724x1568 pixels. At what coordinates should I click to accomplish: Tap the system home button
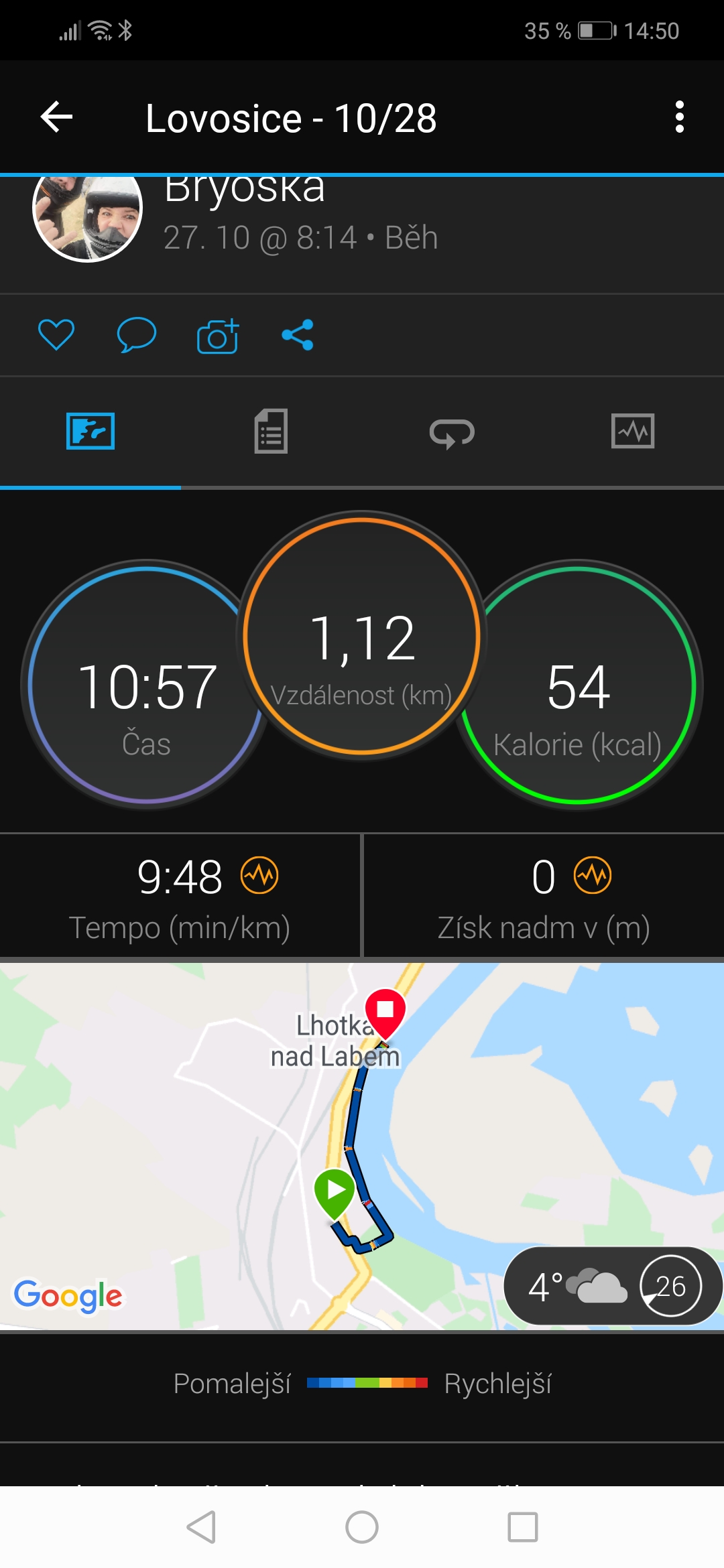click(362, 1527)
